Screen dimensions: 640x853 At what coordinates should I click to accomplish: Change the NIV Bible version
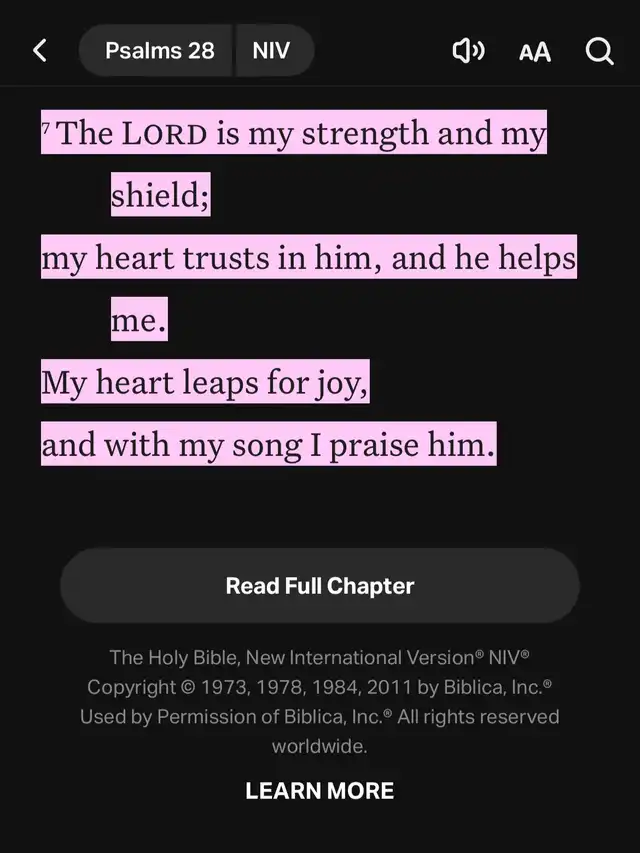(271, 50)
